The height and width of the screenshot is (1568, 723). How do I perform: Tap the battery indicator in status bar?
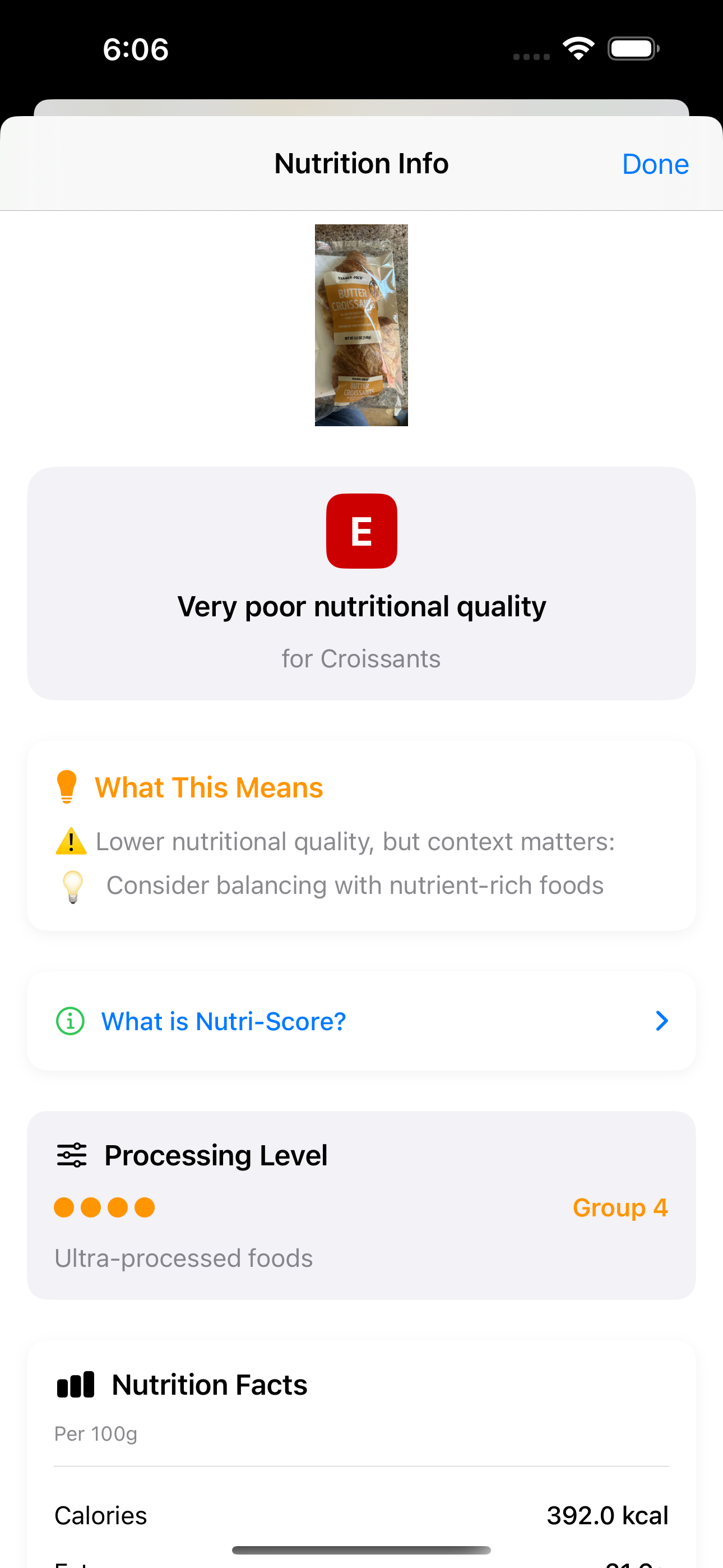[x=632, y=48]
